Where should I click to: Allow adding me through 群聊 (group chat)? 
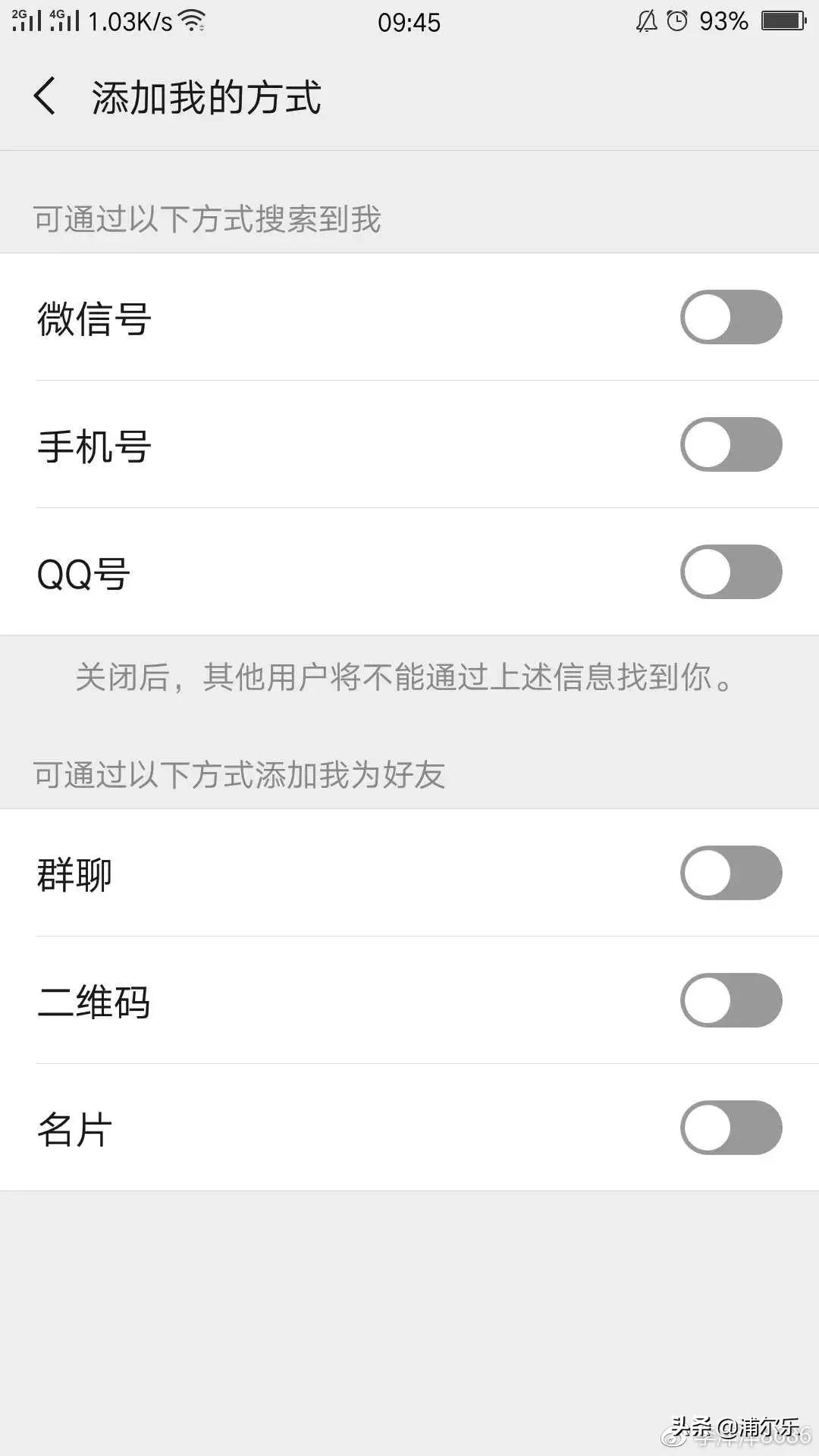click(x=730, y=873)
